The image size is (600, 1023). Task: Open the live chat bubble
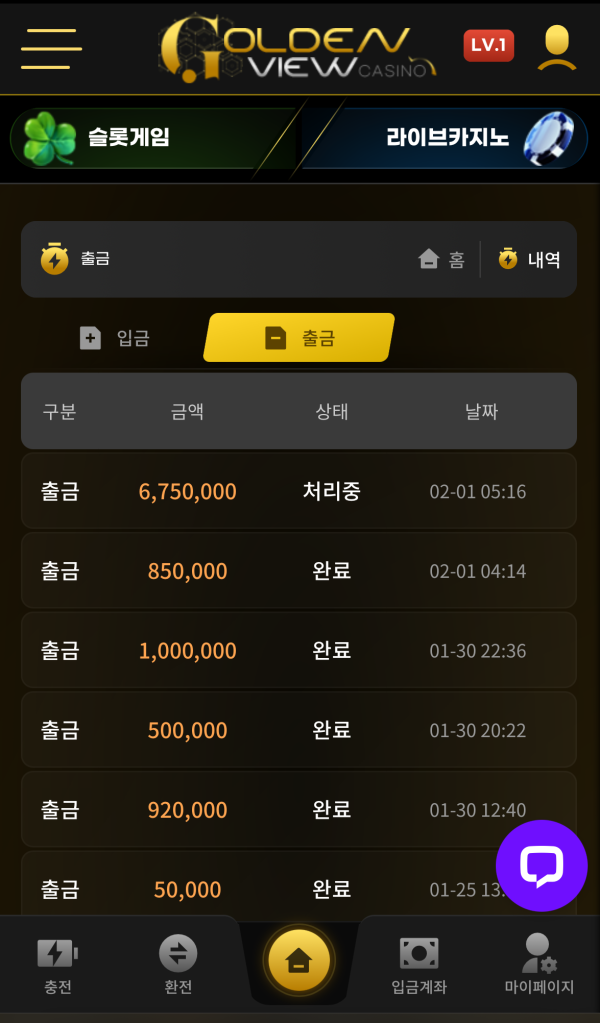[541, 866]
